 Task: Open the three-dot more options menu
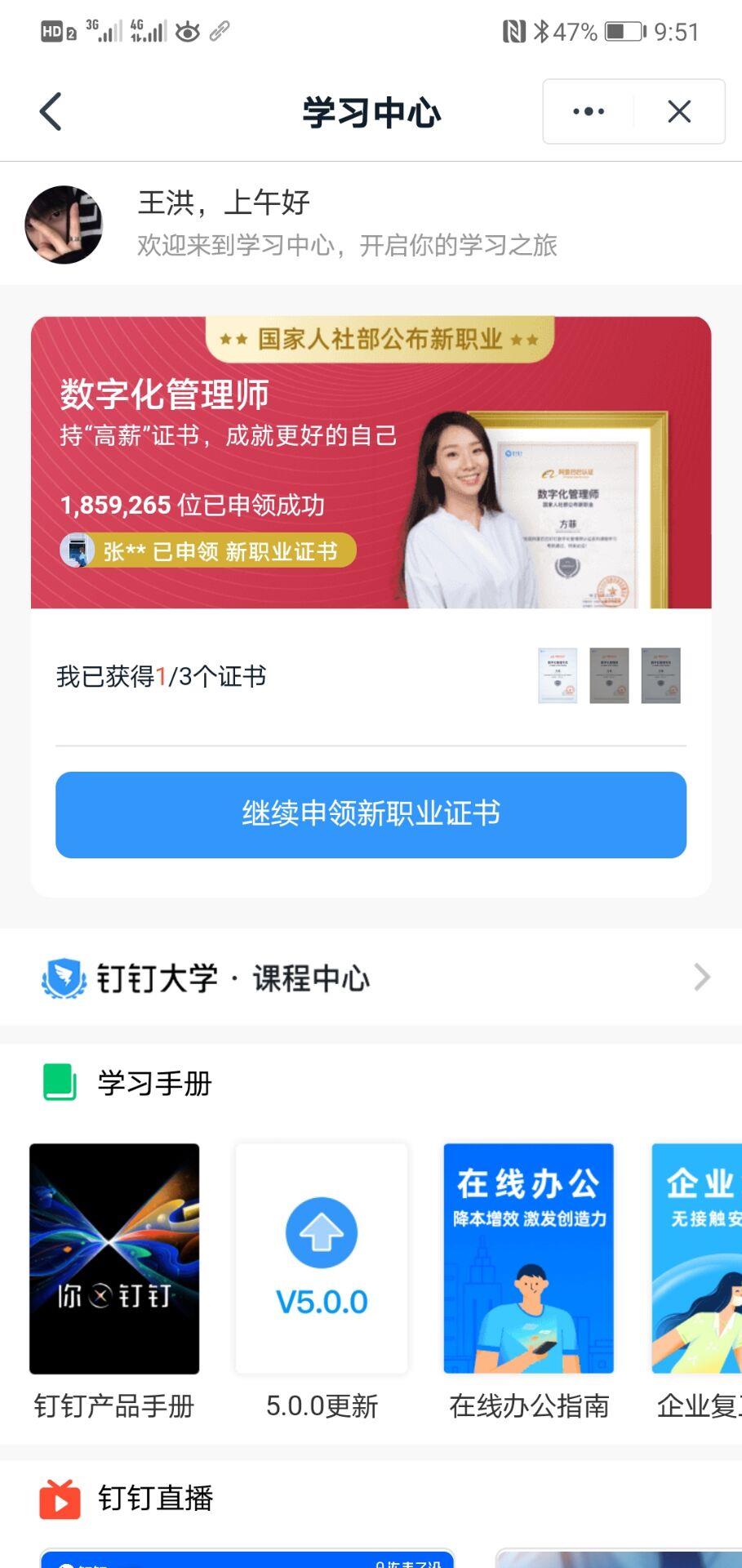coord(589,112)
